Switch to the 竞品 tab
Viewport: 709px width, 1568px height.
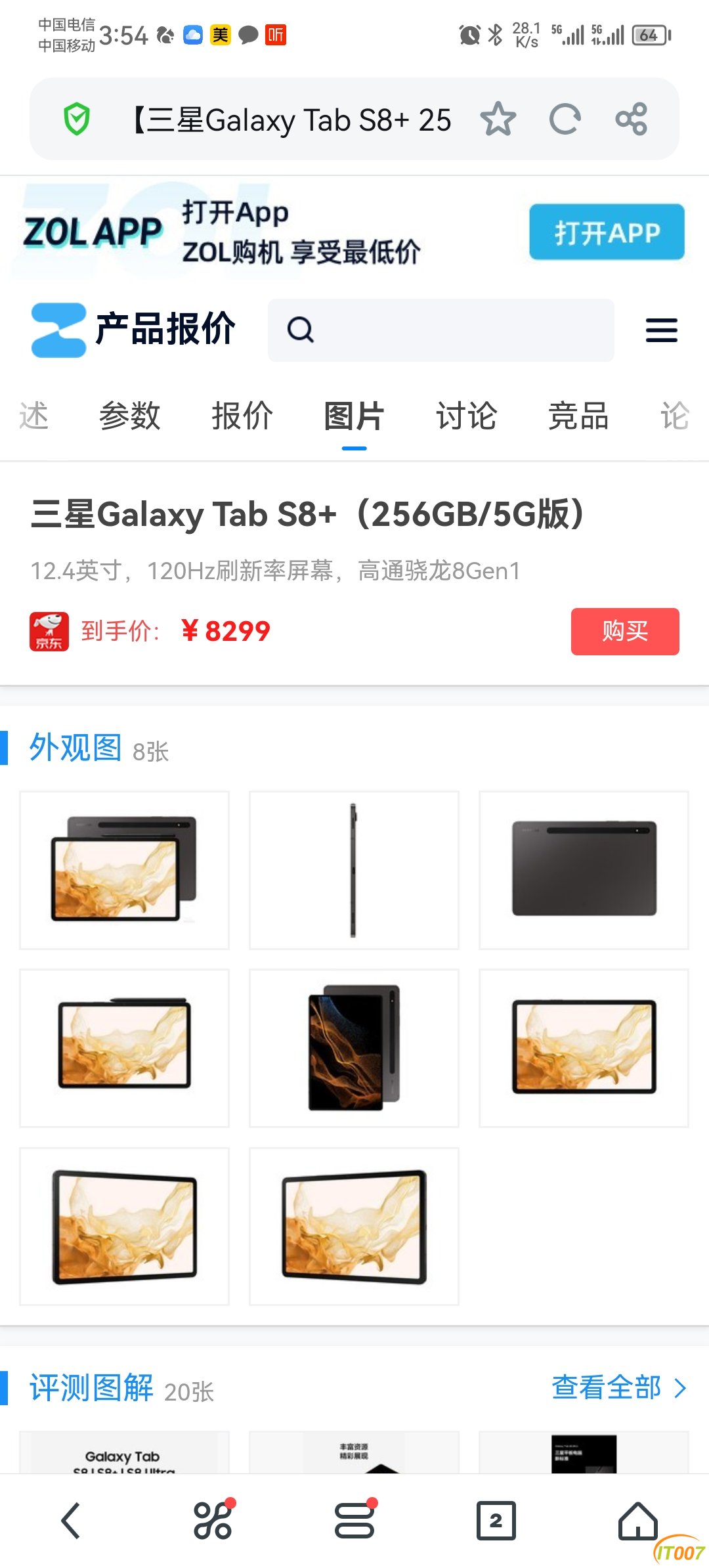tap(578, 416)
